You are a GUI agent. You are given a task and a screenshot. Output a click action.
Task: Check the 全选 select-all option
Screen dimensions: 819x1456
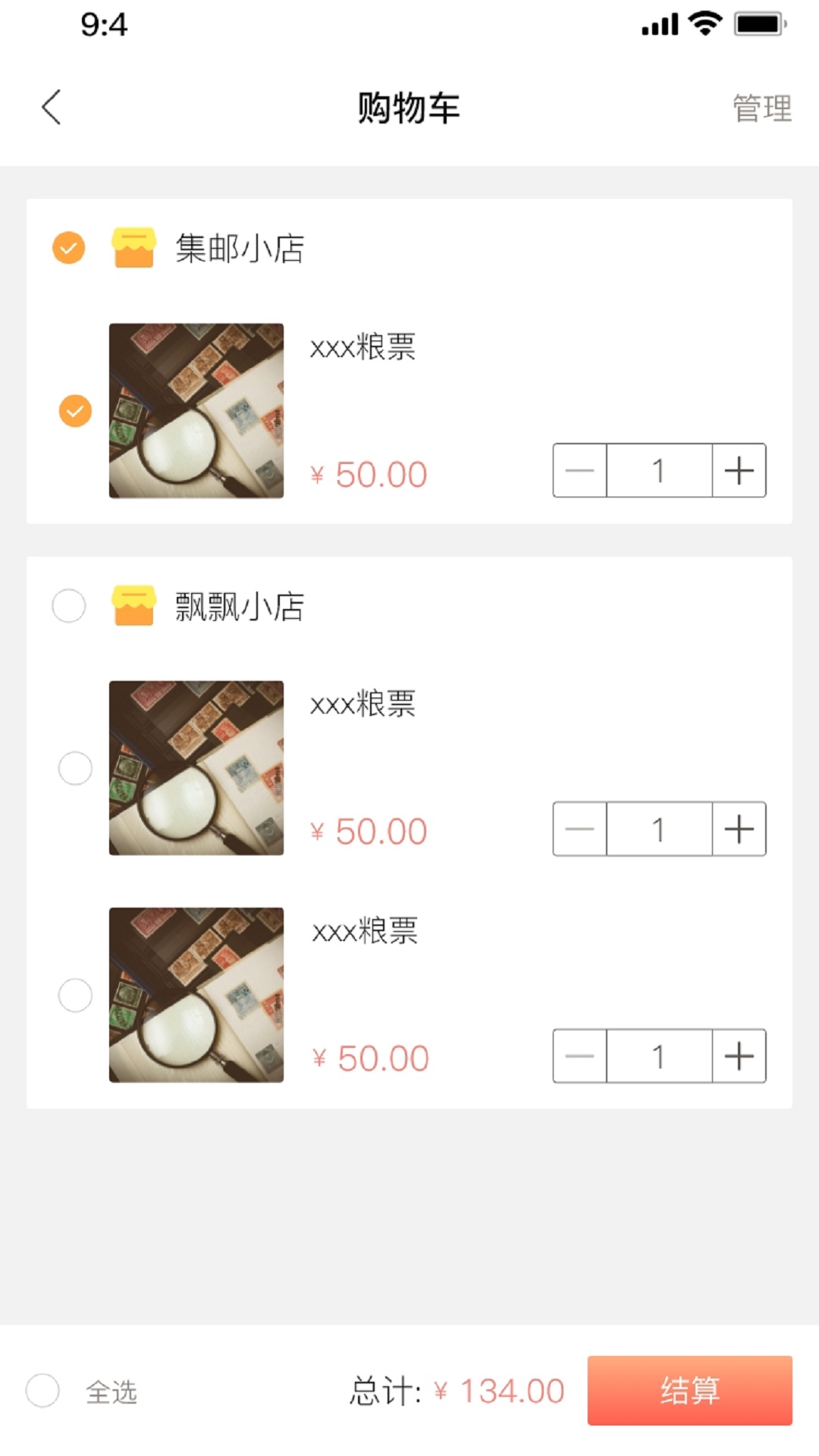point(42,1391)
